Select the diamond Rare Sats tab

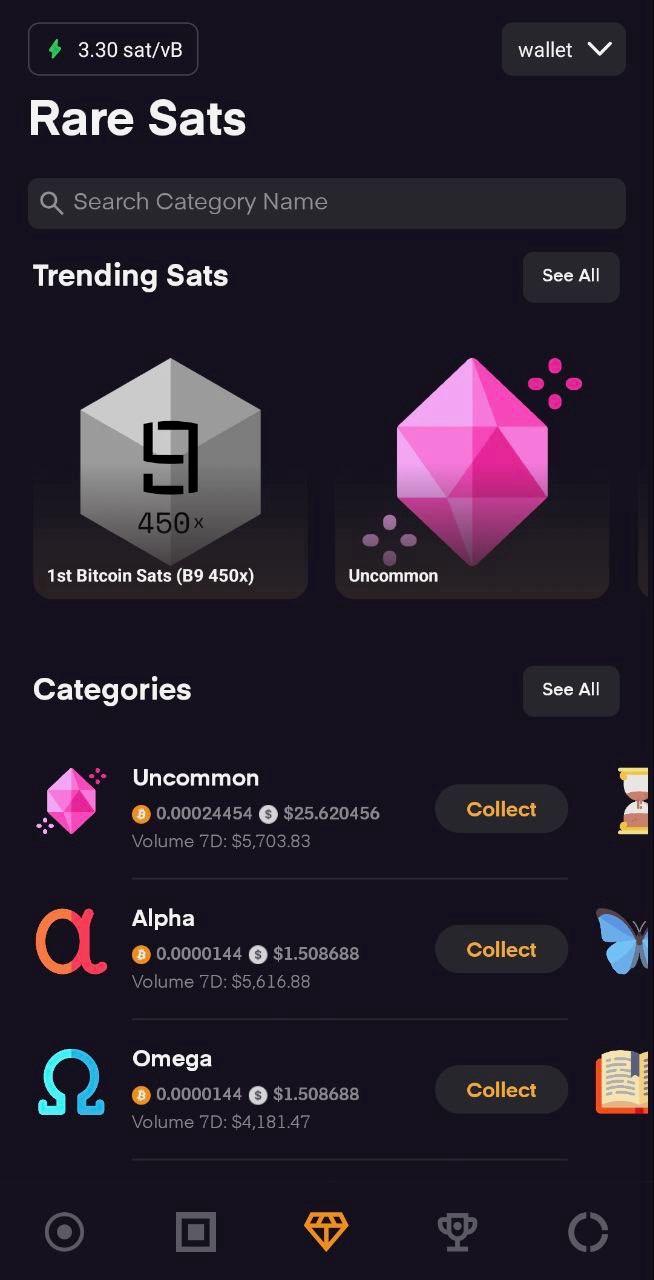(326, 1232)
